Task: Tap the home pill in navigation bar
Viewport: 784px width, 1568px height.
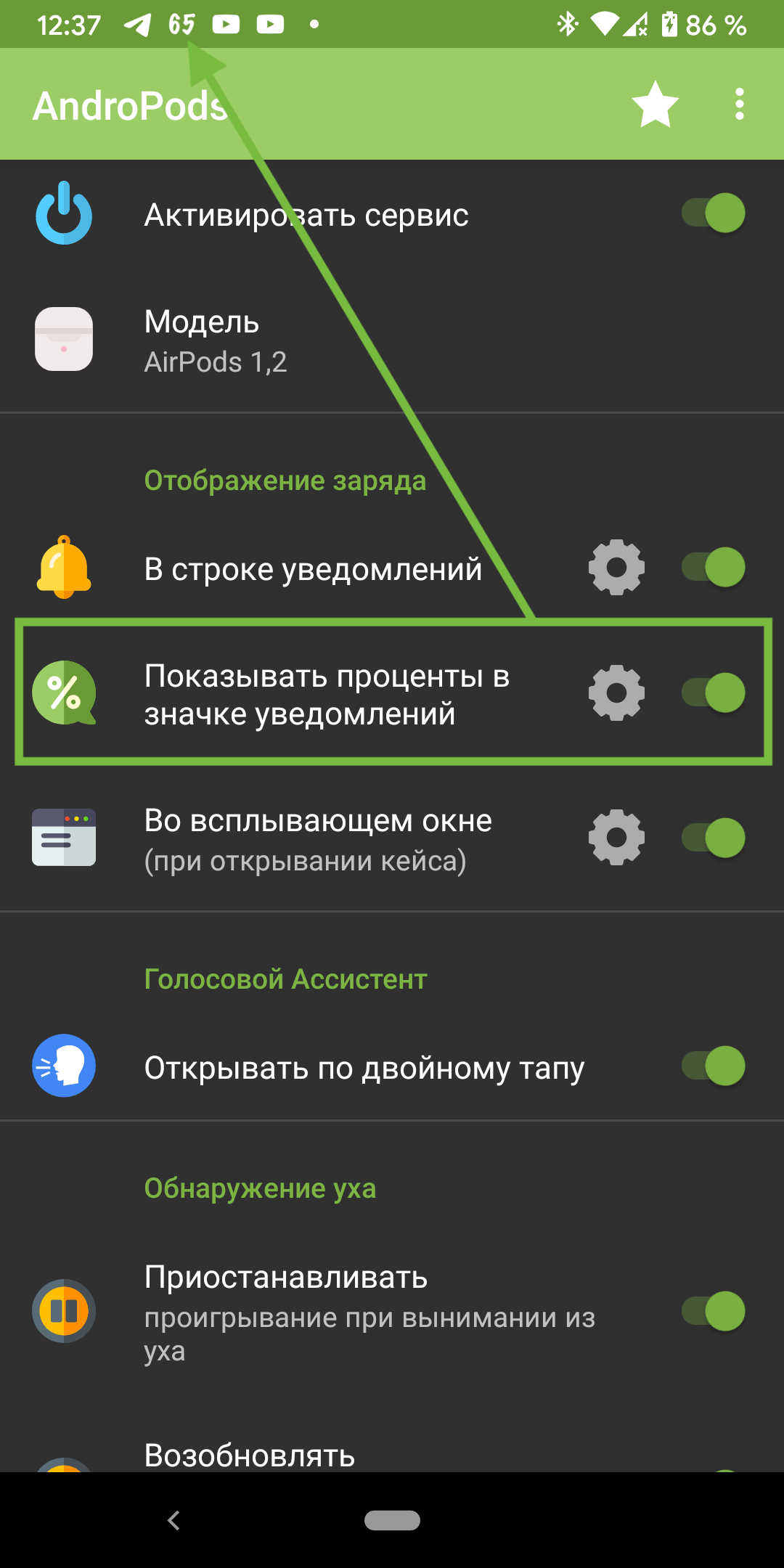Action: coord(392,1520)
